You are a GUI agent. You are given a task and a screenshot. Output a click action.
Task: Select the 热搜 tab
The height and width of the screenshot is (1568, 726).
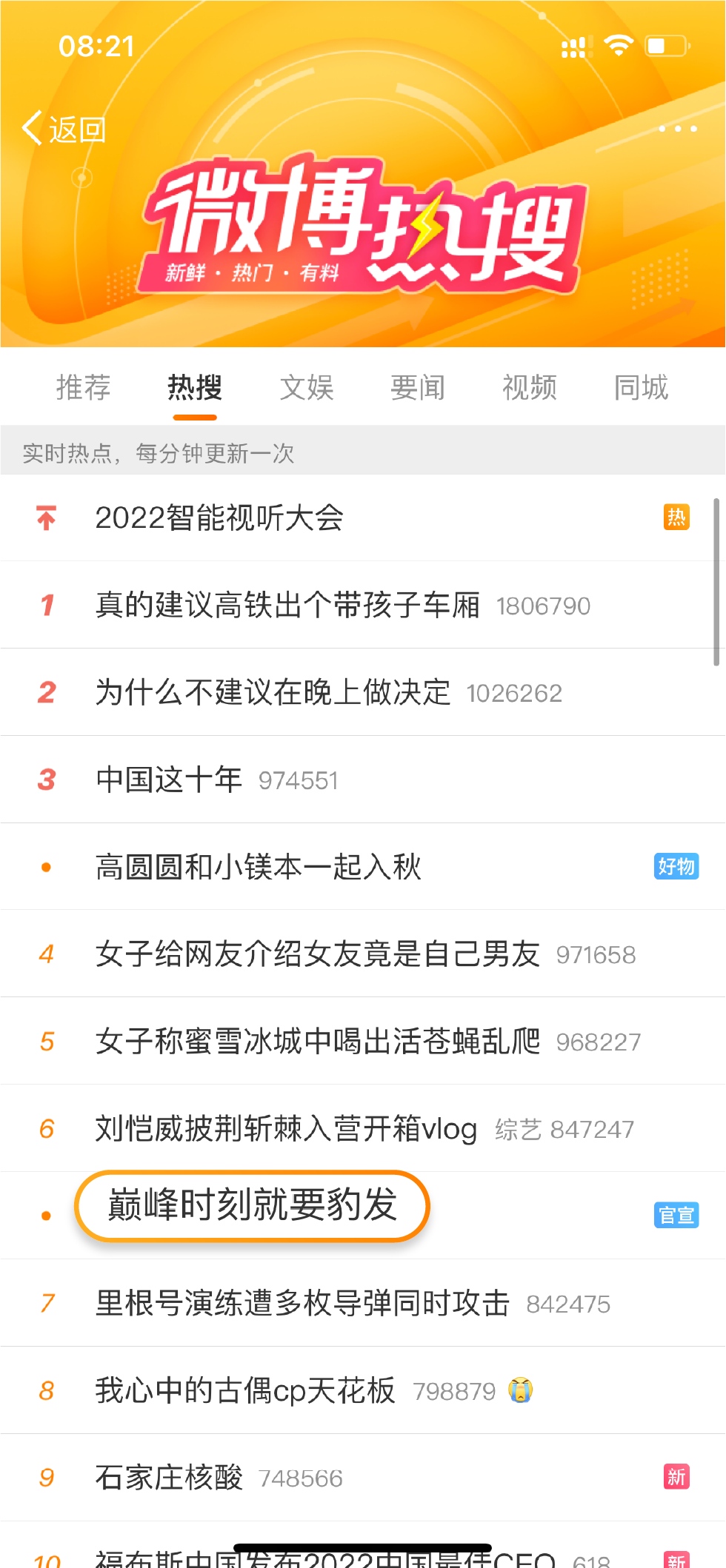195,387
